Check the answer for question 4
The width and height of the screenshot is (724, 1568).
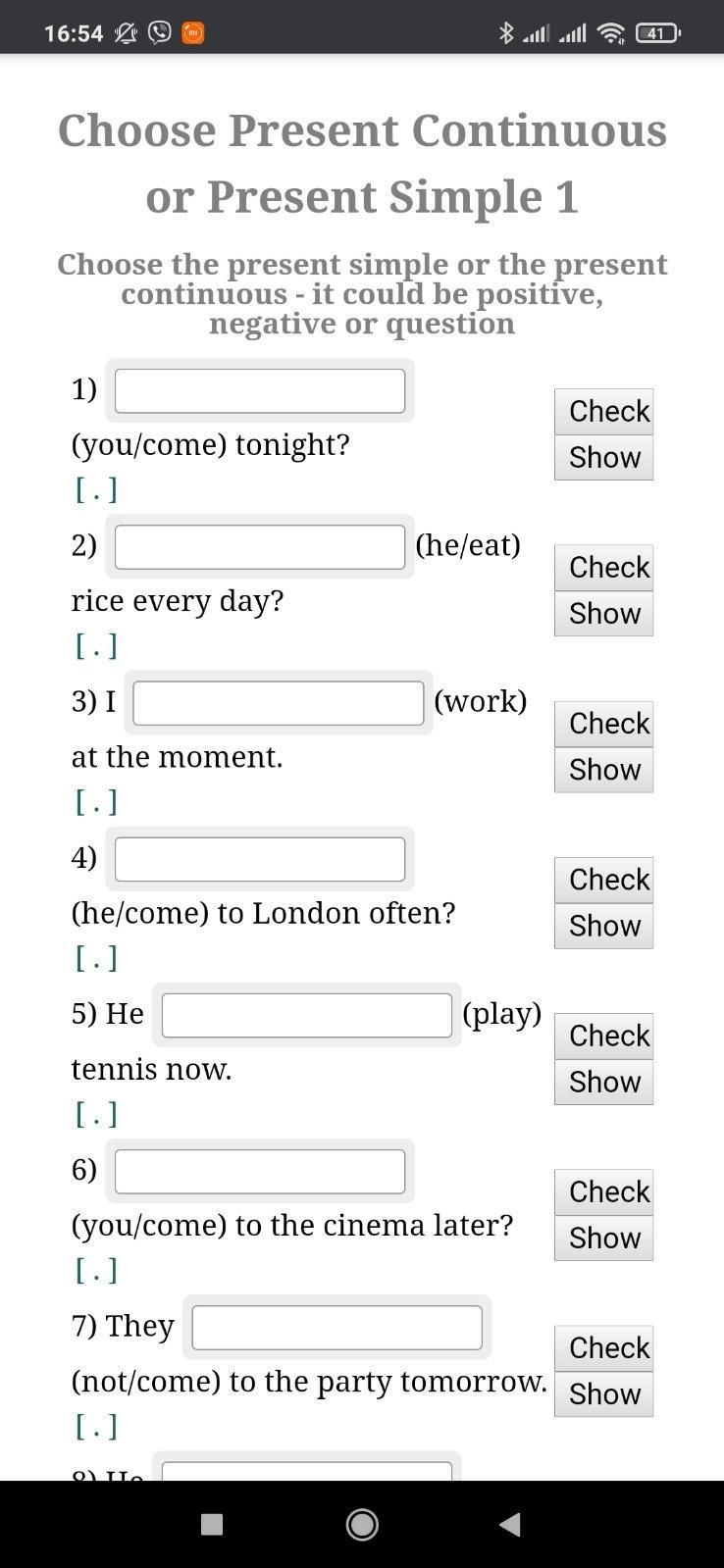point(603,880)
